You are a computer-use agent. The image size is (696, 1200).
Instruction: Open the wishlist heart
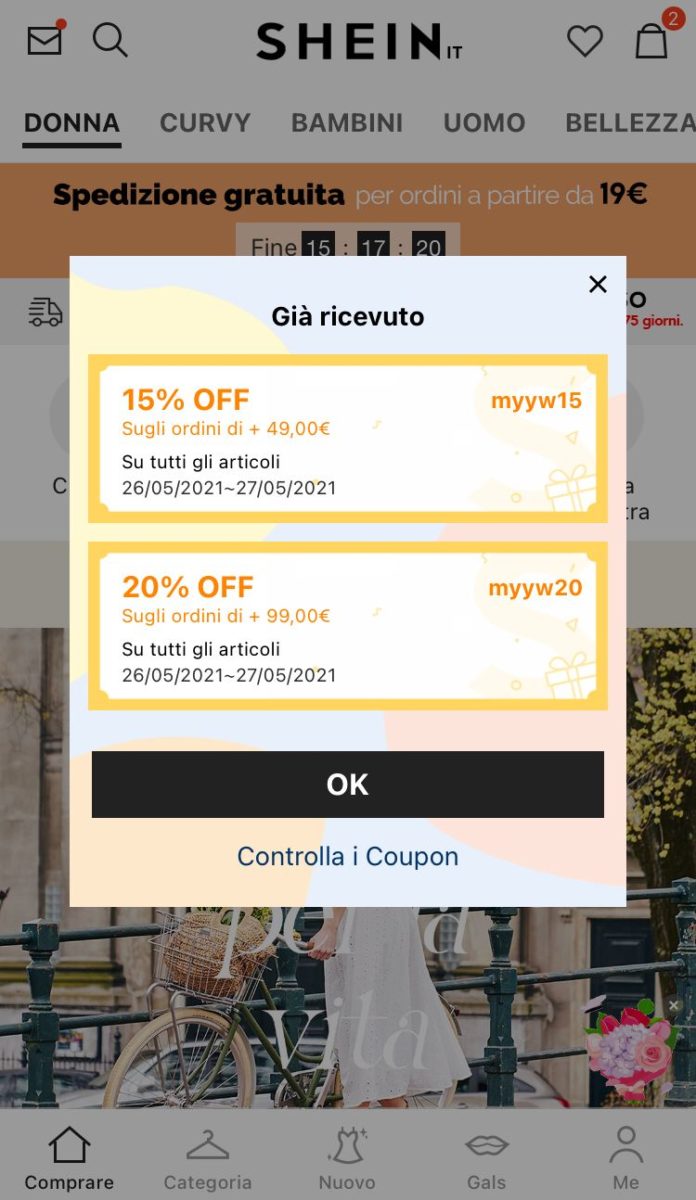coord(585,41)
